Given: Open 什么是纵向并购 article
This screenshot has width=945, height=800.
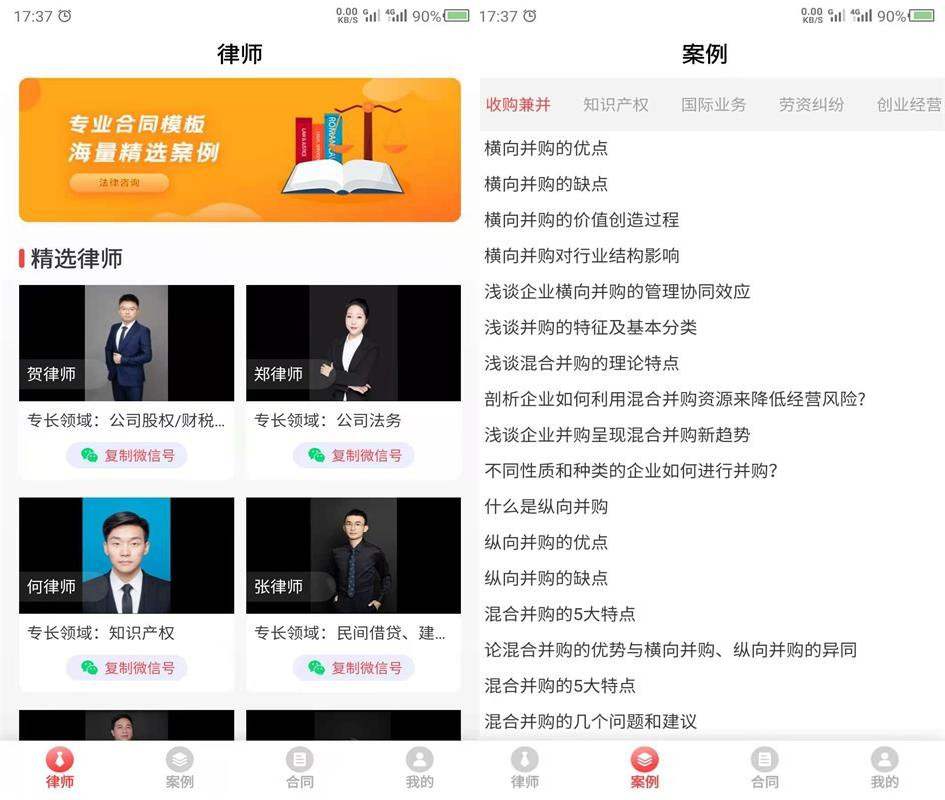Looking at the screenshot, I should click(x=546, y=506).
